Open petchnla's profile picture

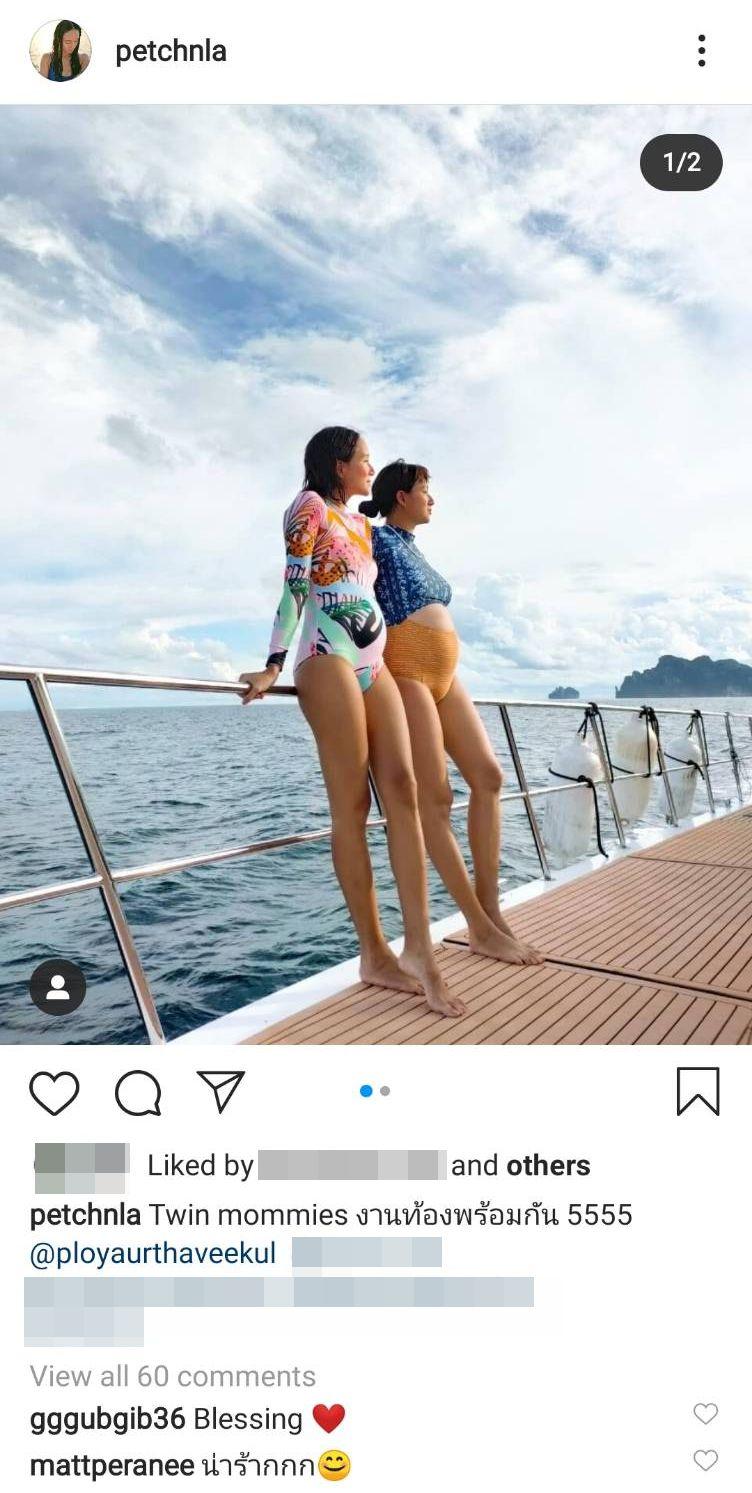point(60,51)
